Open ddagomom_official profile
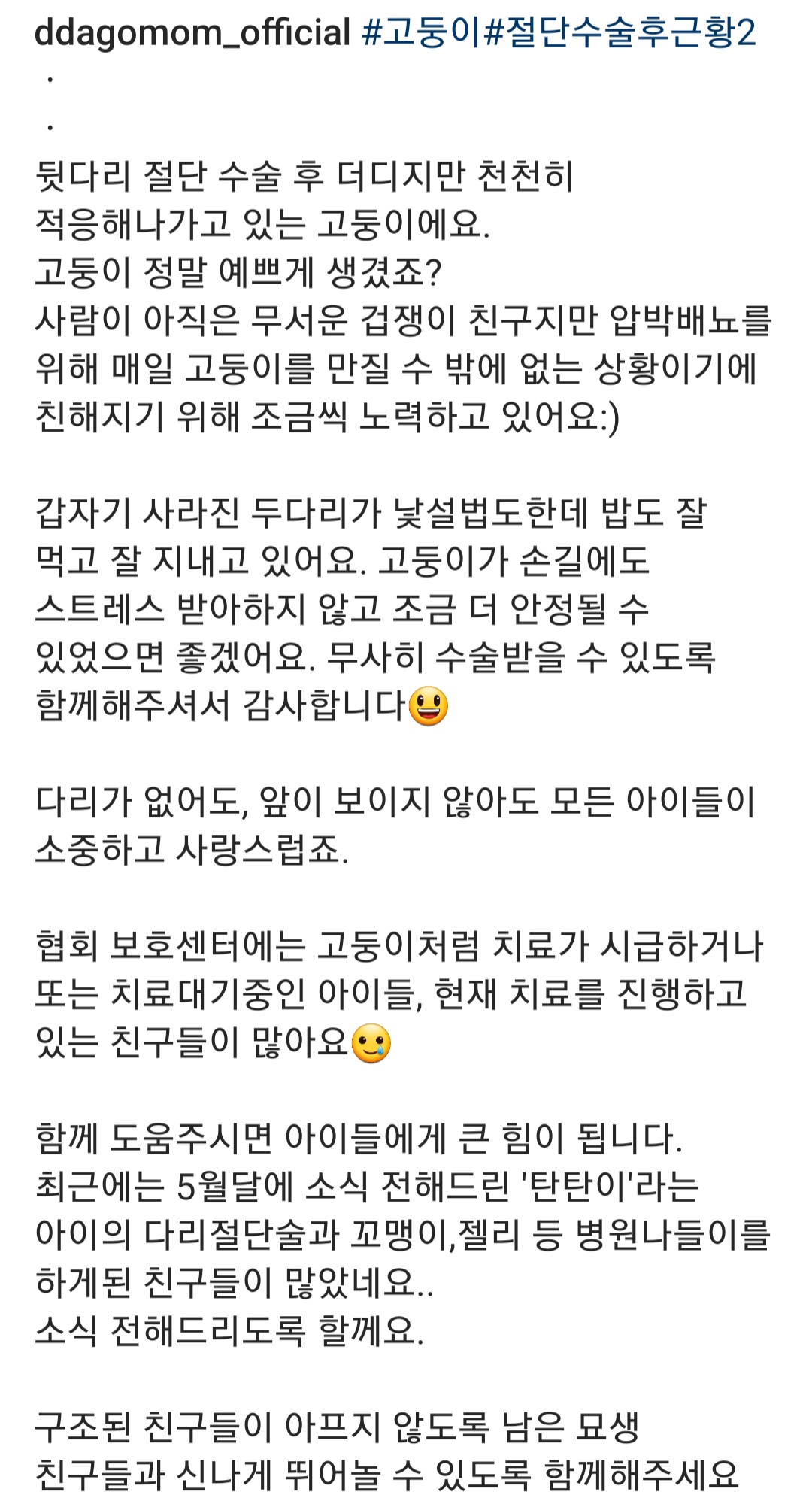The width and height of the screenshot is (812, 1501). [192, 33]
